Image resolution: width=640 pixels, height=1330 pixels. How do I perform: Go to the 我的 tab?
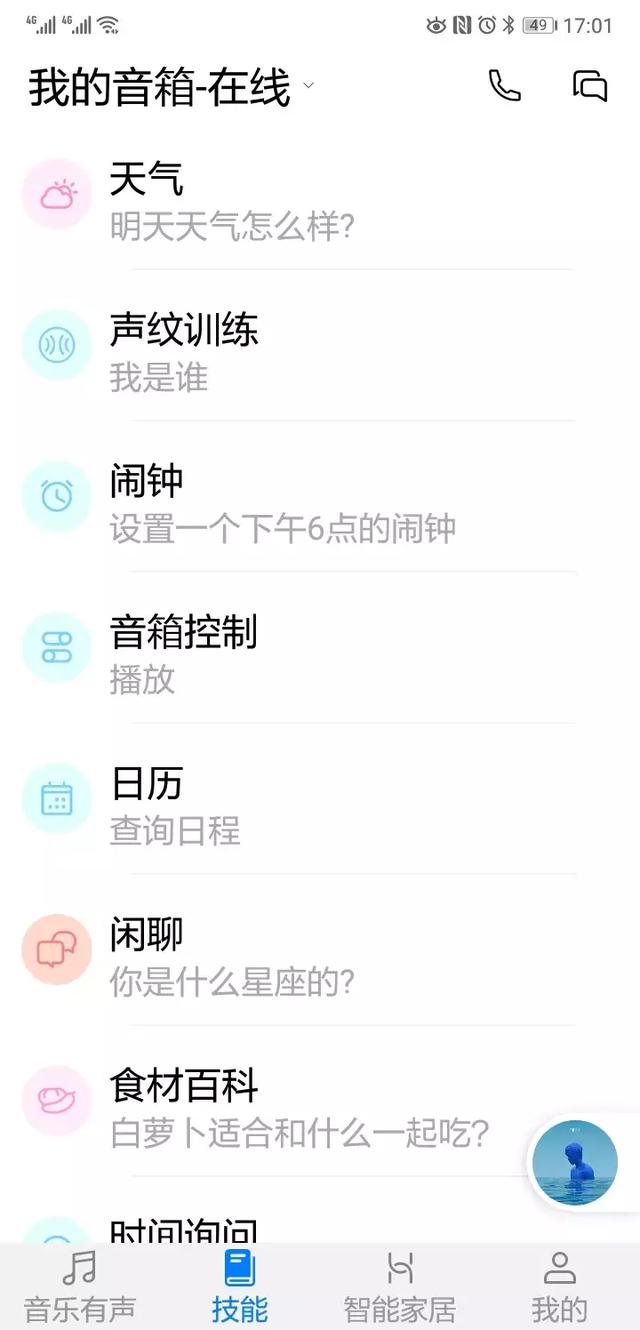559,1287
